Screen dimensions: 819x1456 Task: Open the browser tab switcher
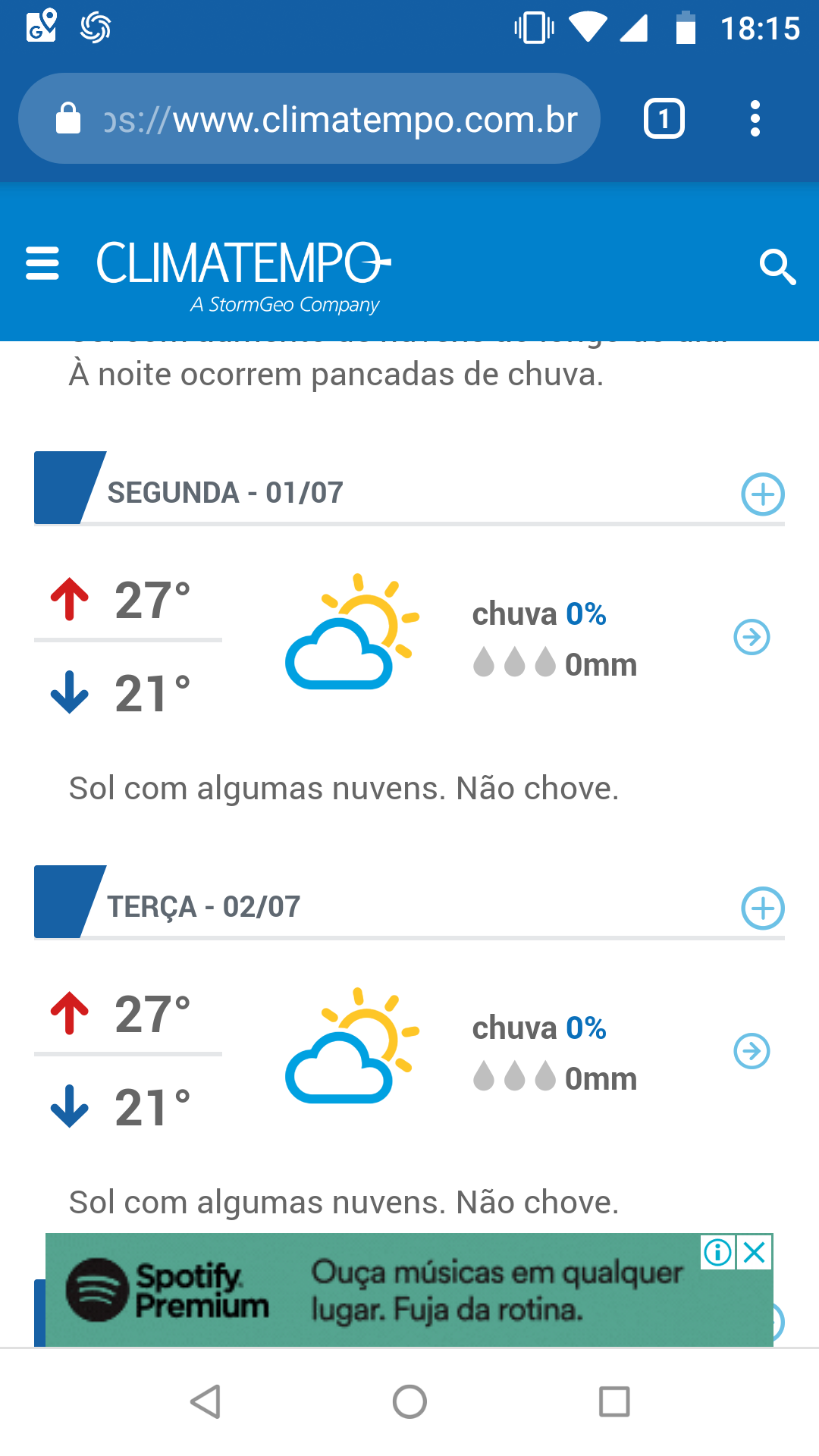[664, 118]
